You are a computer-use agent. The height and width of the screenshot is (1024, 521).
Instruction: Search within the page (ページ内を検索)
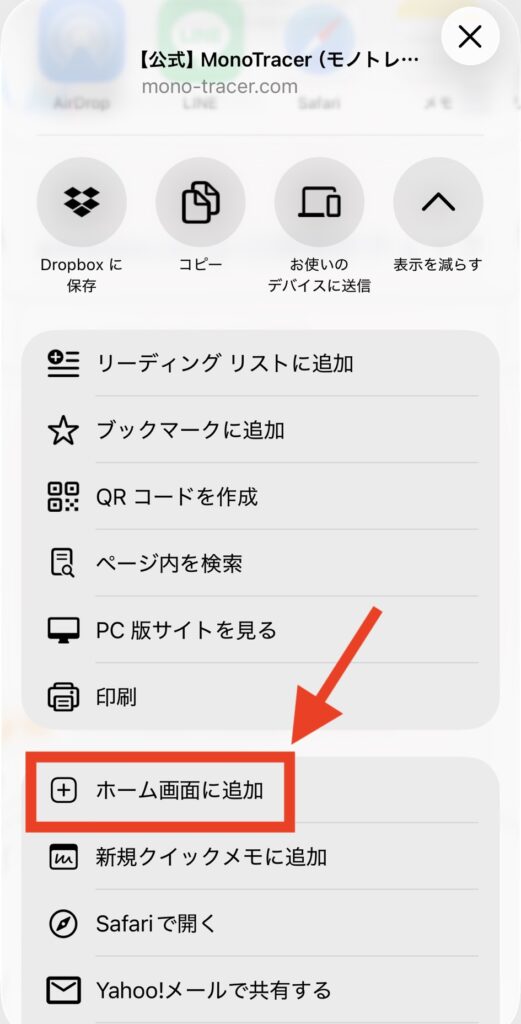point(260,563)
